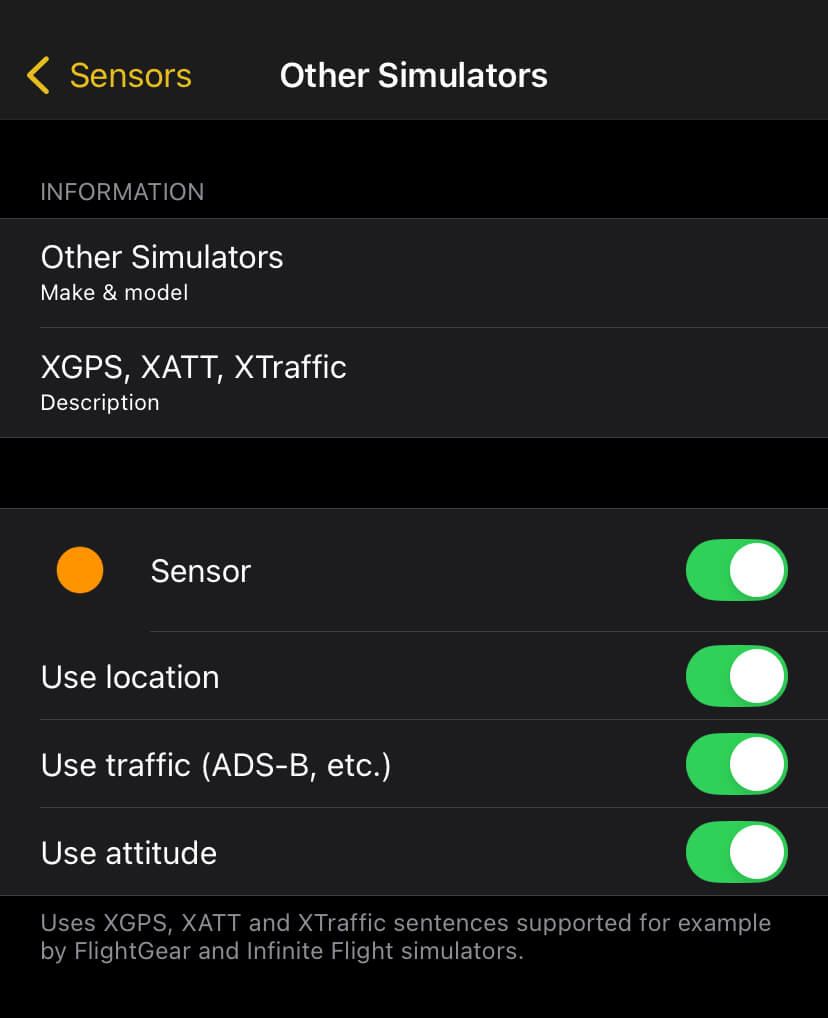Select the Sensor row circular color dot
This screenshot has height=1018, width=828.
coord(80,570)
